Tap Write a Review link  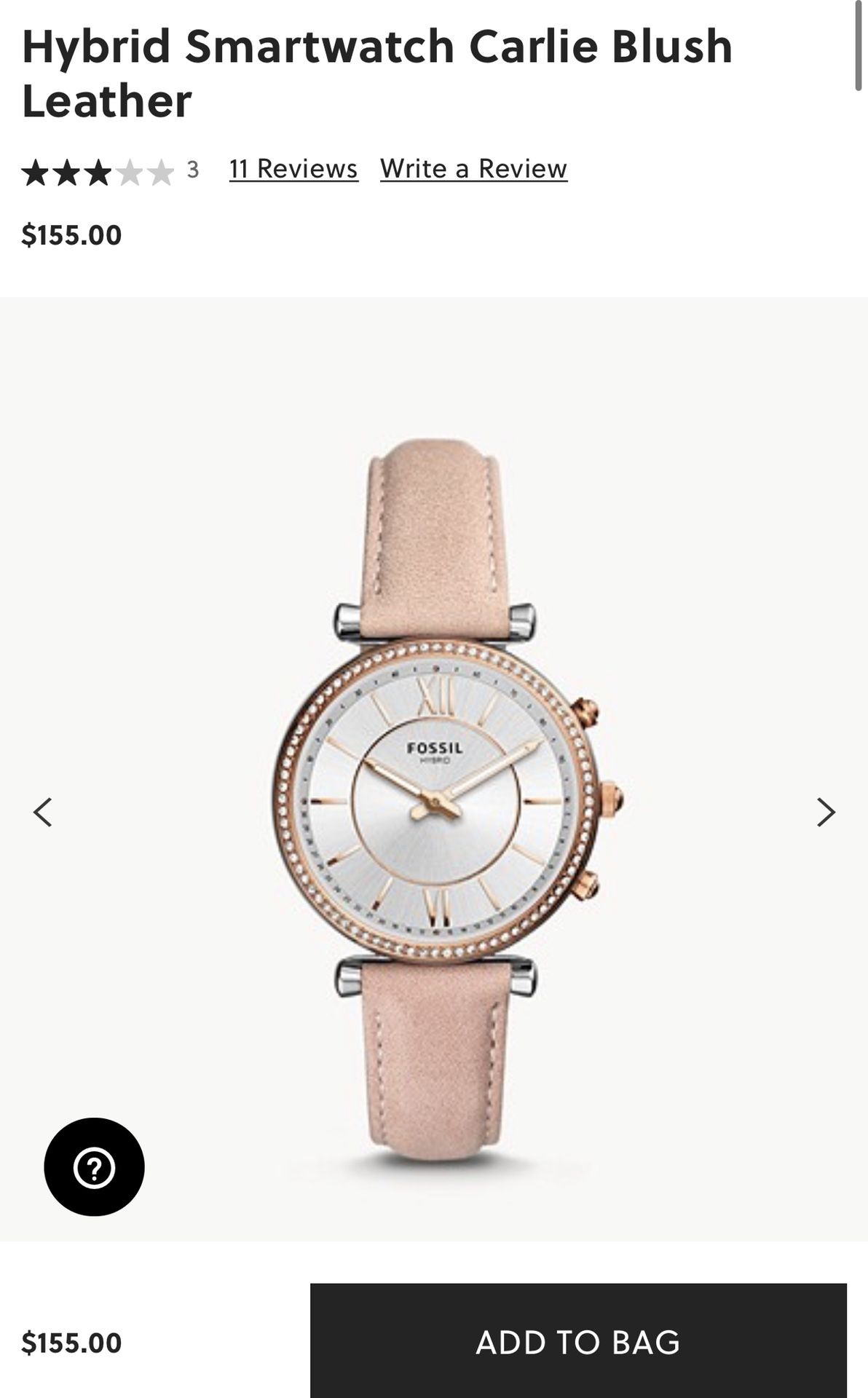pyautogui.click(x=473, y=169)
